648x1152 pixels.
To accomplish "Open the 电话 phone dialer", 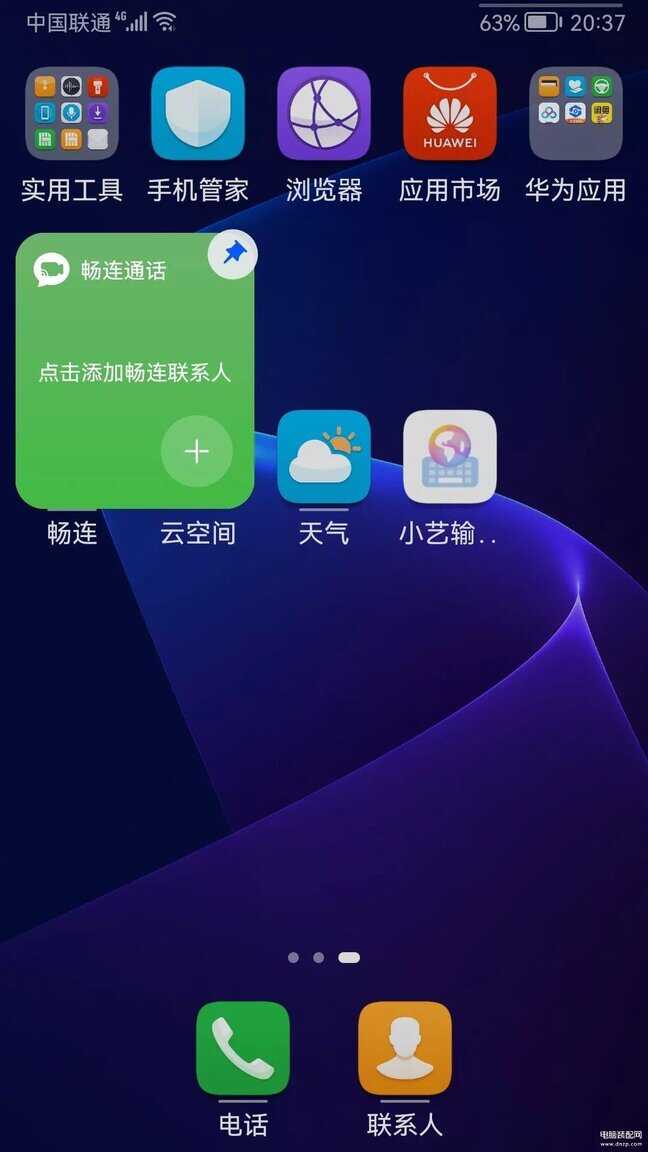I will click(243, 1048).
